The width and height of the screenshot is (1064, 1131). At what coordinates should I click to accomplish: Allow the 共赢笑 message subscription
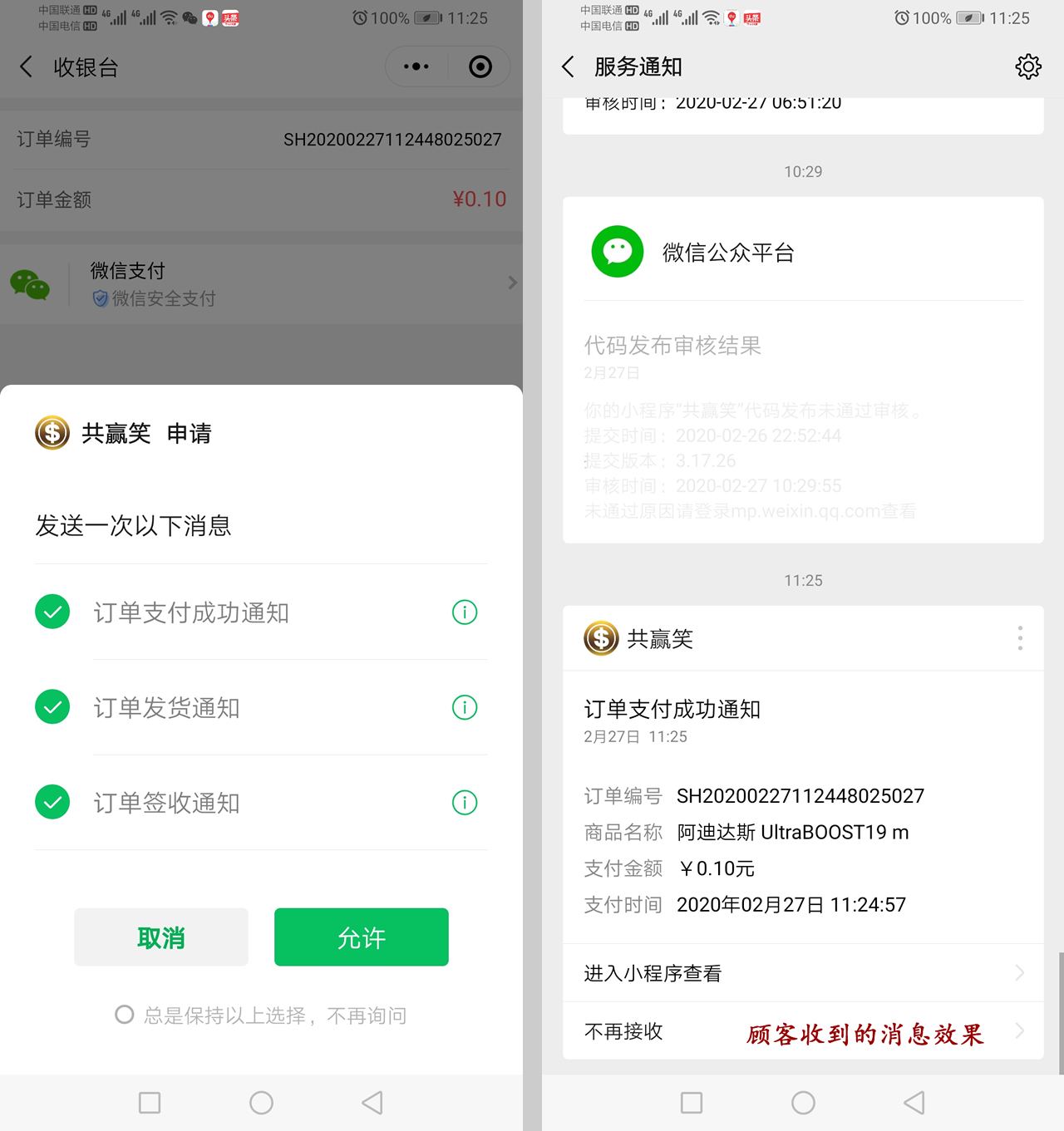tap(361, 937)
